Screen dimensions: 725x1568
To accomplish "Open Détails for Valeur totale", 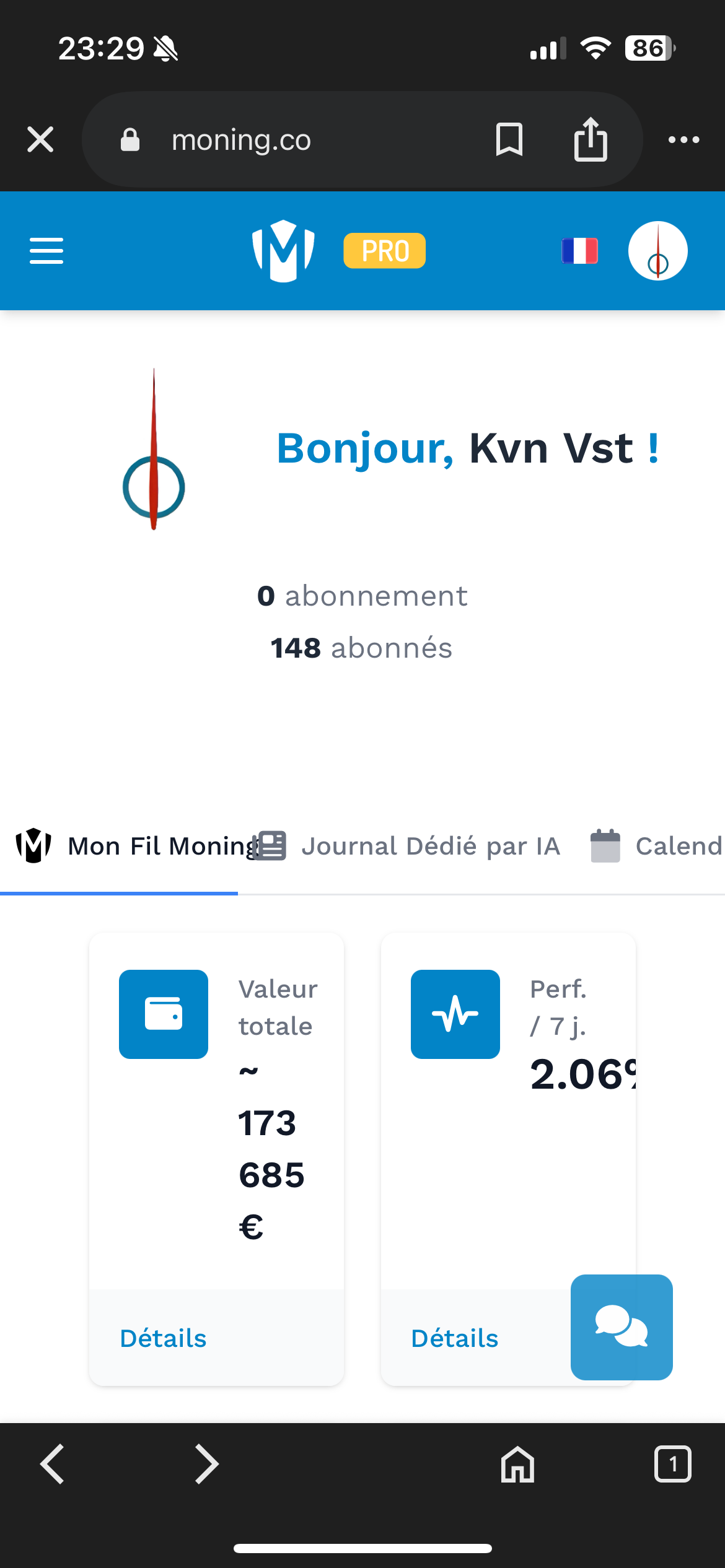I will click(163, 1338).
